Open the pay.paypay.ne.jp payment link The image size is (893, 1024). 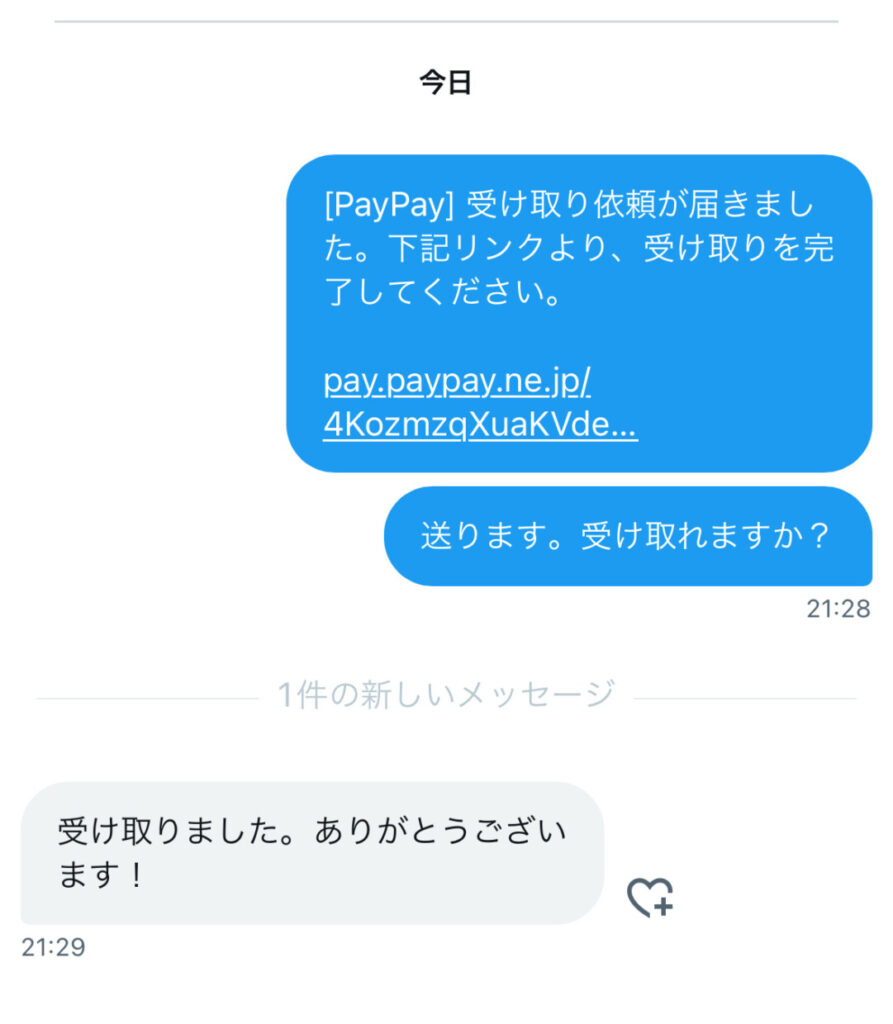click(480, 404)
